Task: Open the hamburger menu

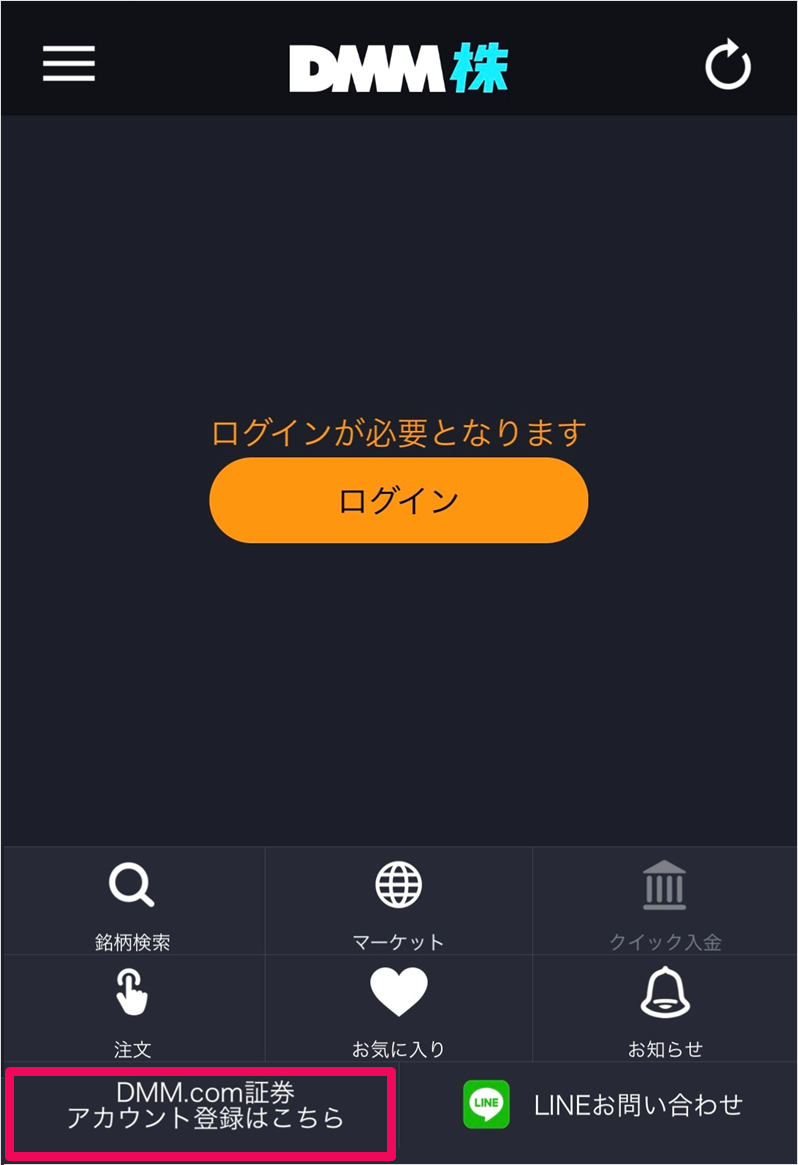Action: 68,64
